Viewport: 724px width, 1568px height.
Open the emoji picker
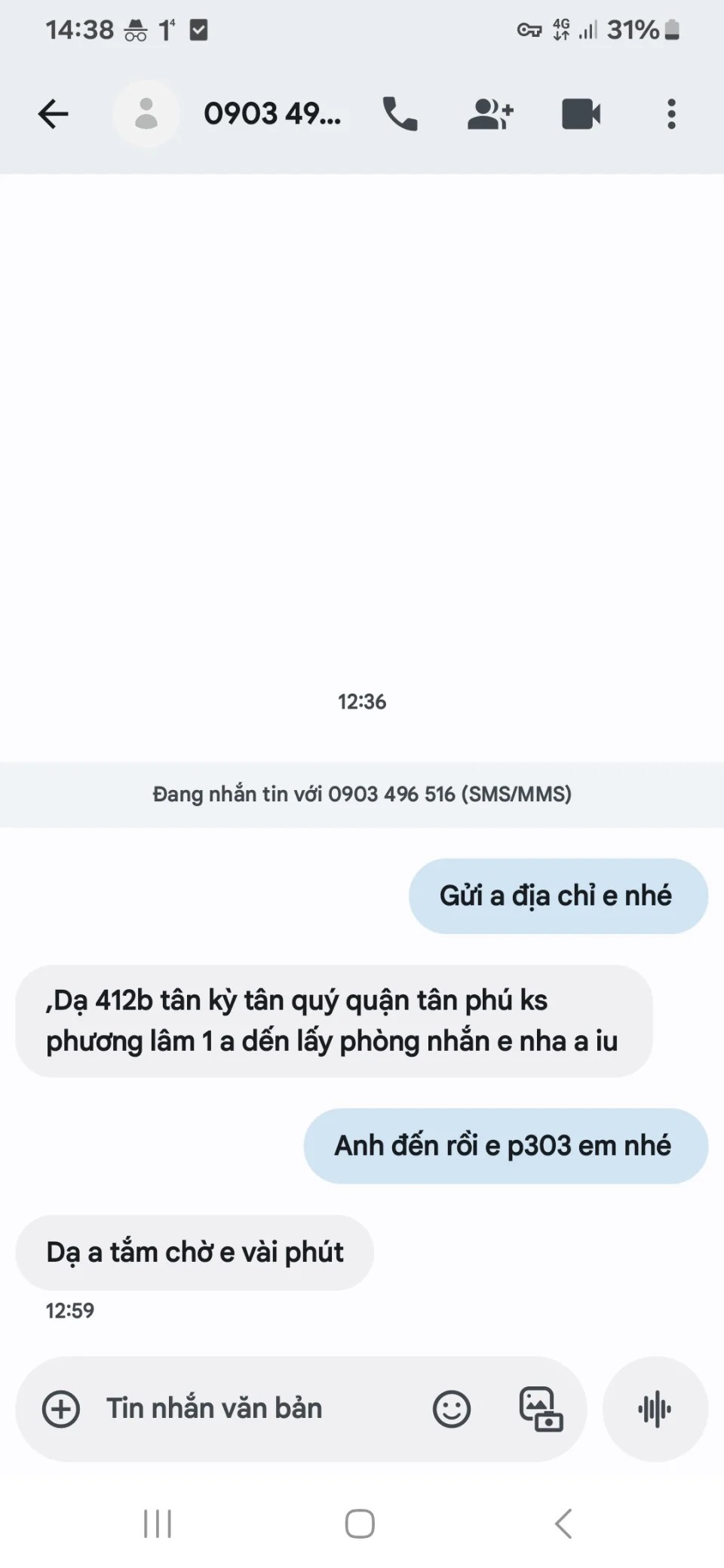tap(452, 1409)
